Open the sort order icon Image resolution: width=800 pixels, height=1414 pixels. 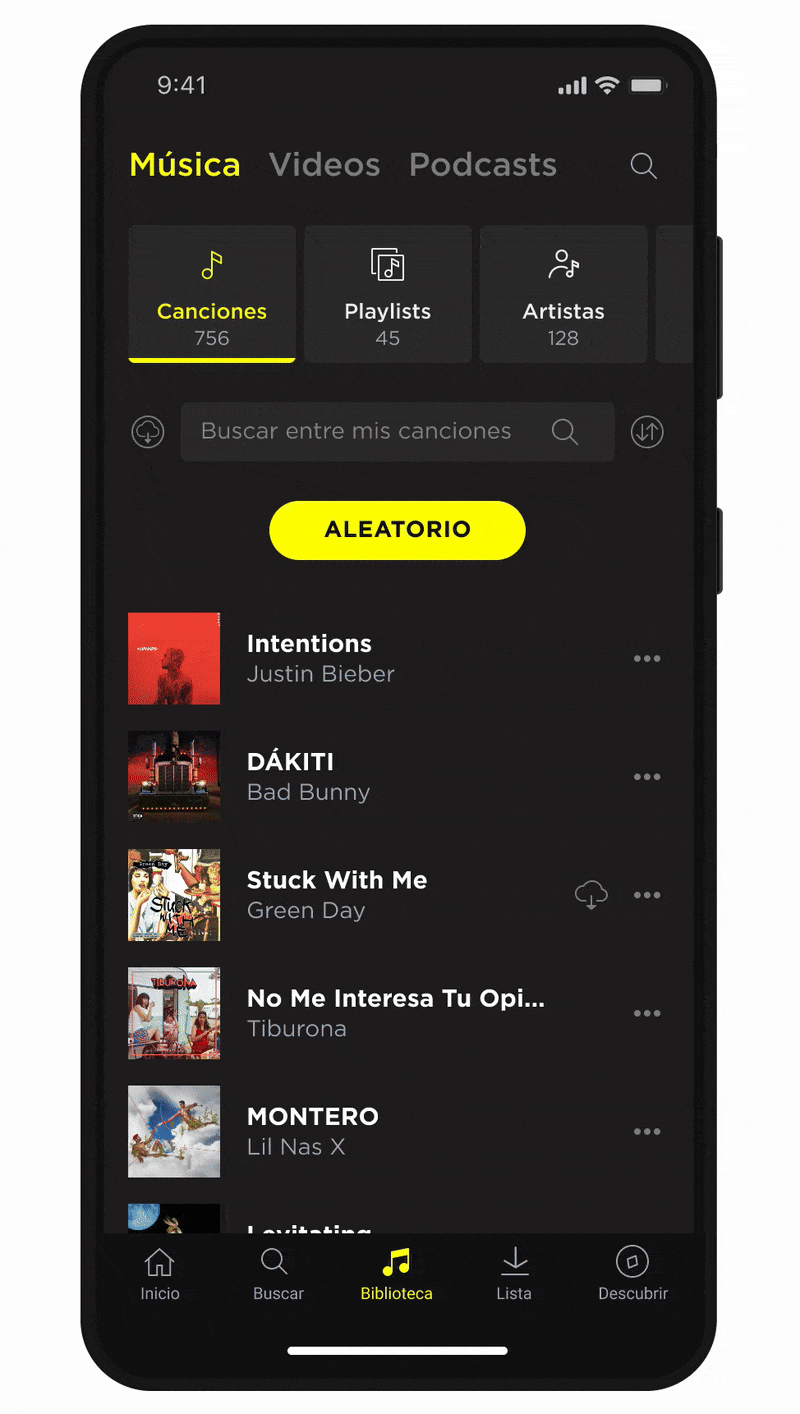tap(647, 432)
